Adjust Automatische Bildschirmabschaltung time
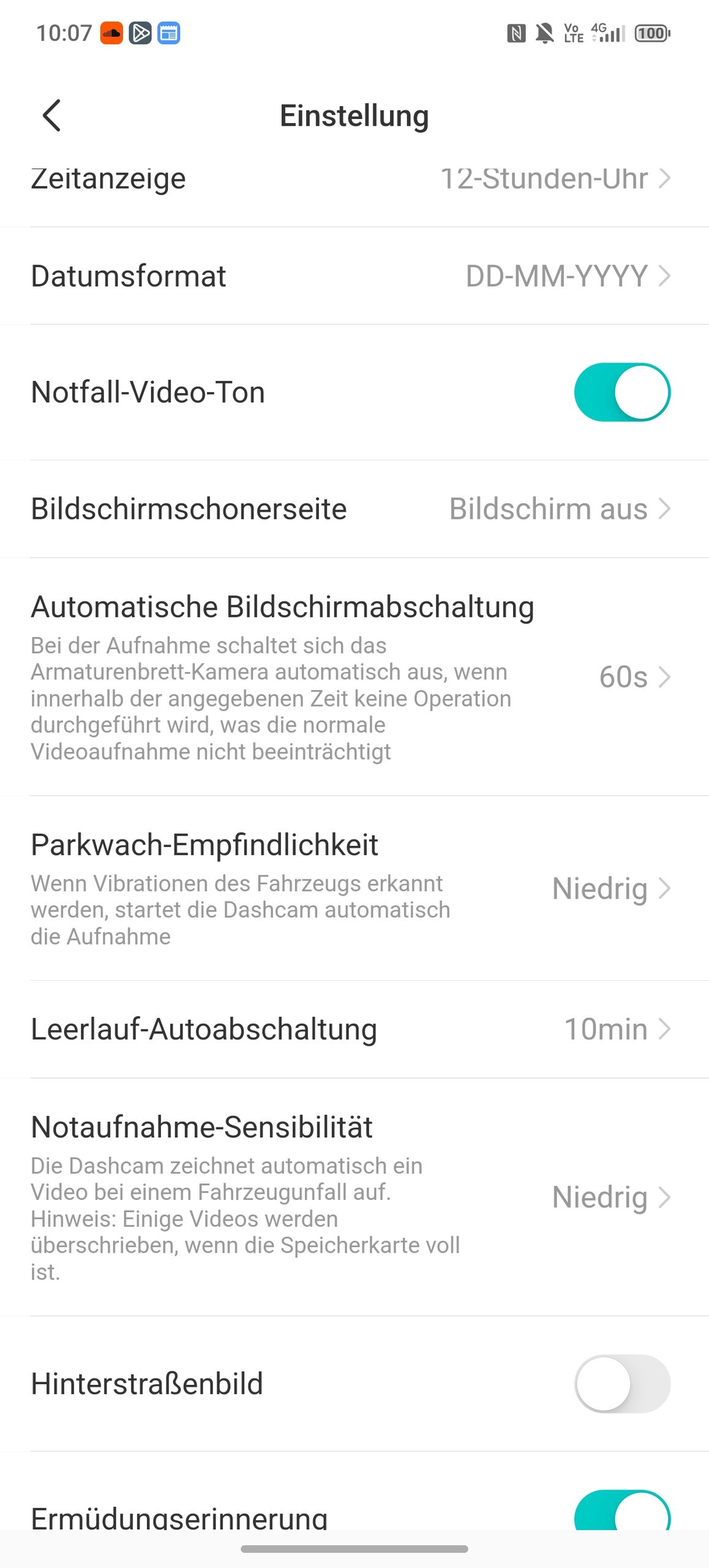The width and height of the screenshot is (709, 1568). coord(354,677)
